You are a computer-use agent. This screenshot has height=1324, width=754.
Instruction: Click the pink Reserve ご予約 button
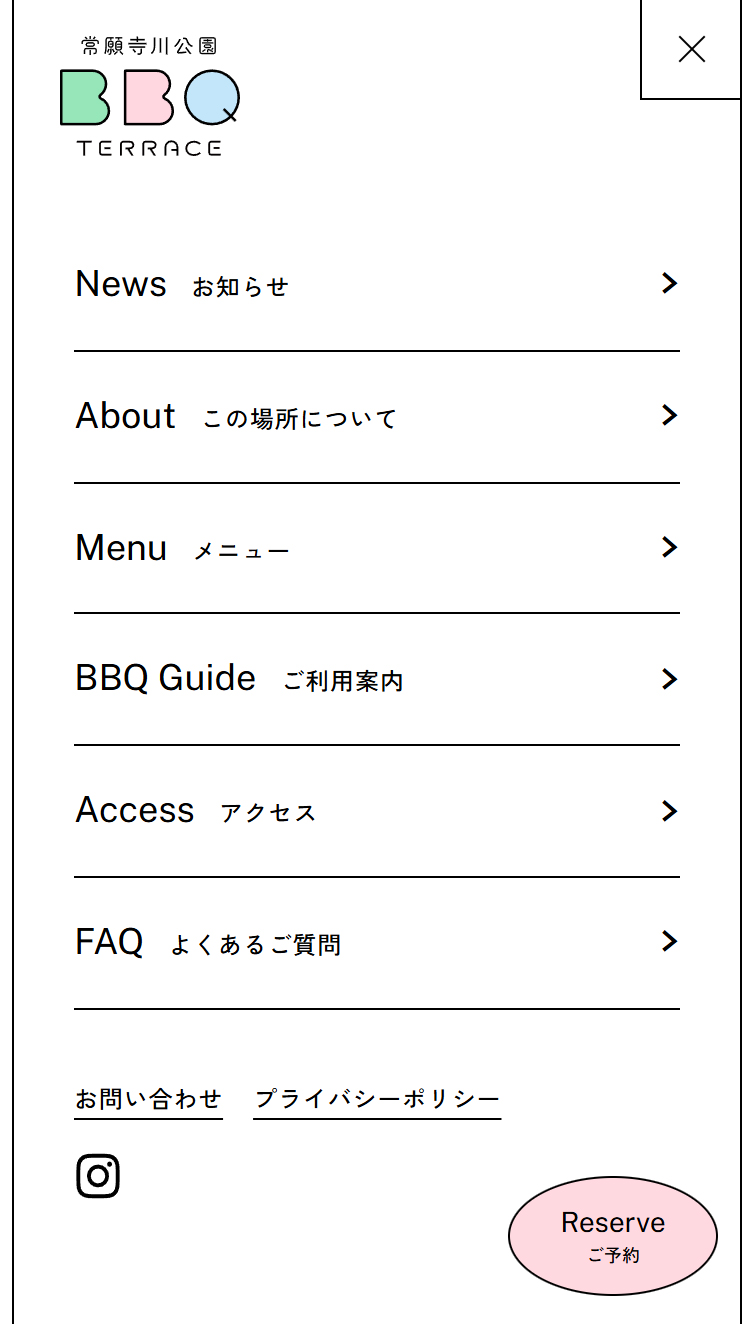click(613, 1235)
